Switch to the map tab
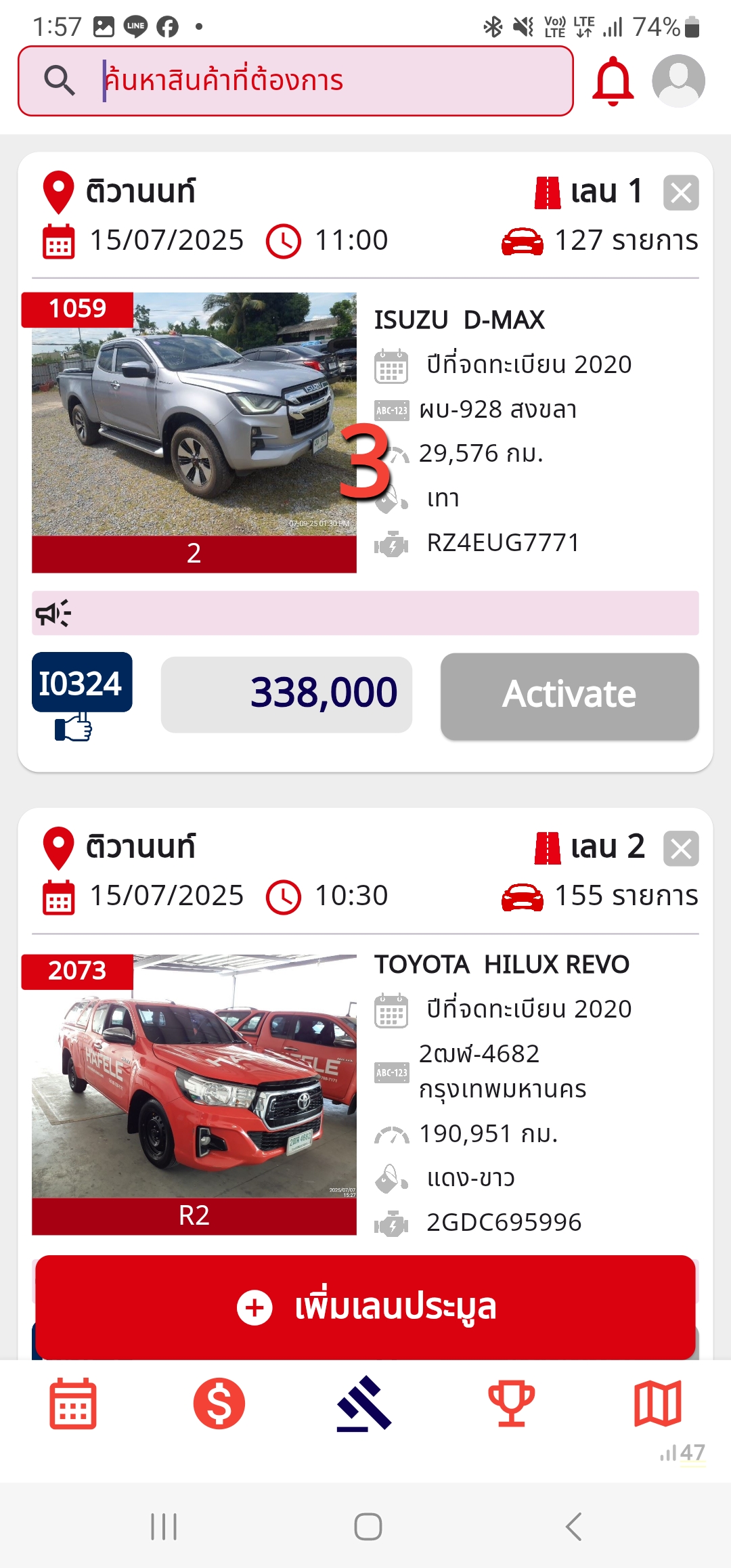 point(657,1403)
